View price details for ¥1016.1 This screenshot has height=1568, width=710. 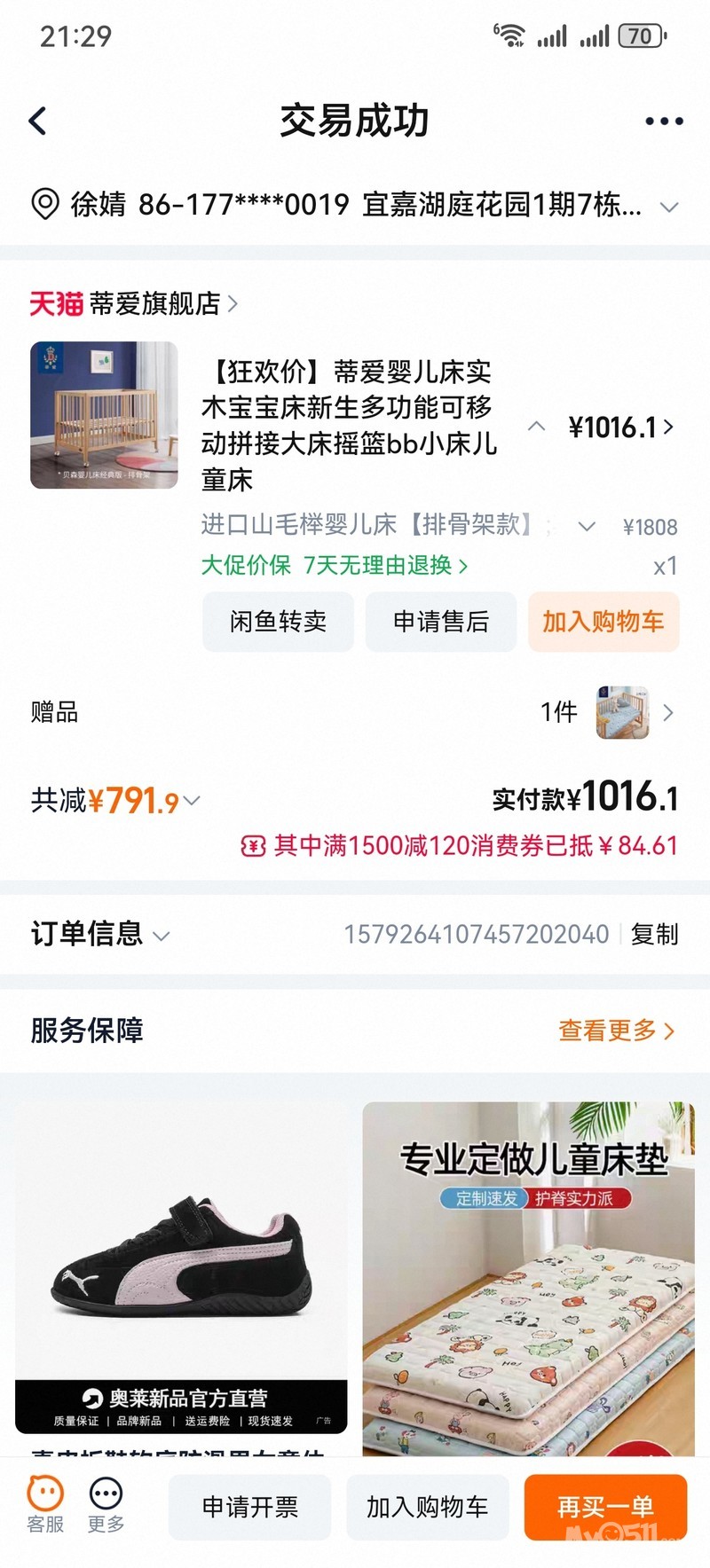pos(620,427)
